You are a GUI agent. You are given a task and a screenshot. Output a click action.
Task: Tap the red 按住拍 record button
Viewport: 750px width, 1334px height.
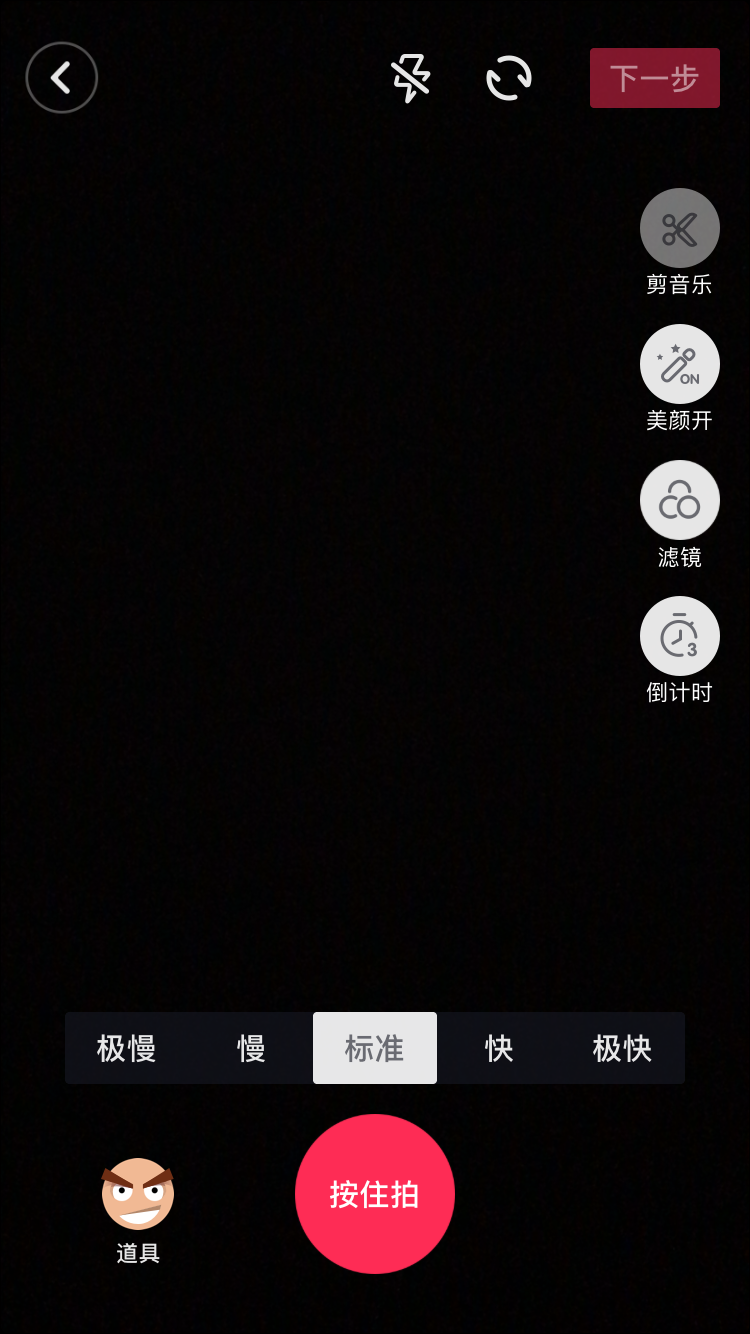click(x=375, y=1194)
